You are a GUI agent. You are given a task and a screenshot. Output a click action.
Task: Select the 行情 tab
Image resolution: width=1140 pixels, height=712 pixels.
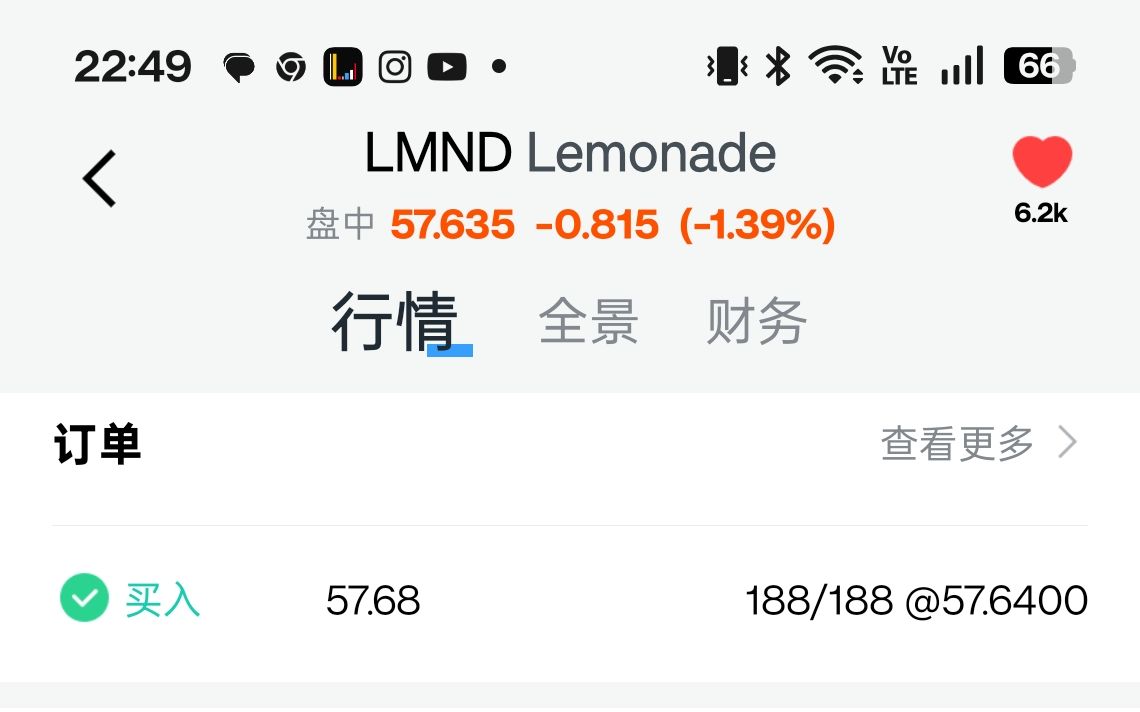(394, 322)
